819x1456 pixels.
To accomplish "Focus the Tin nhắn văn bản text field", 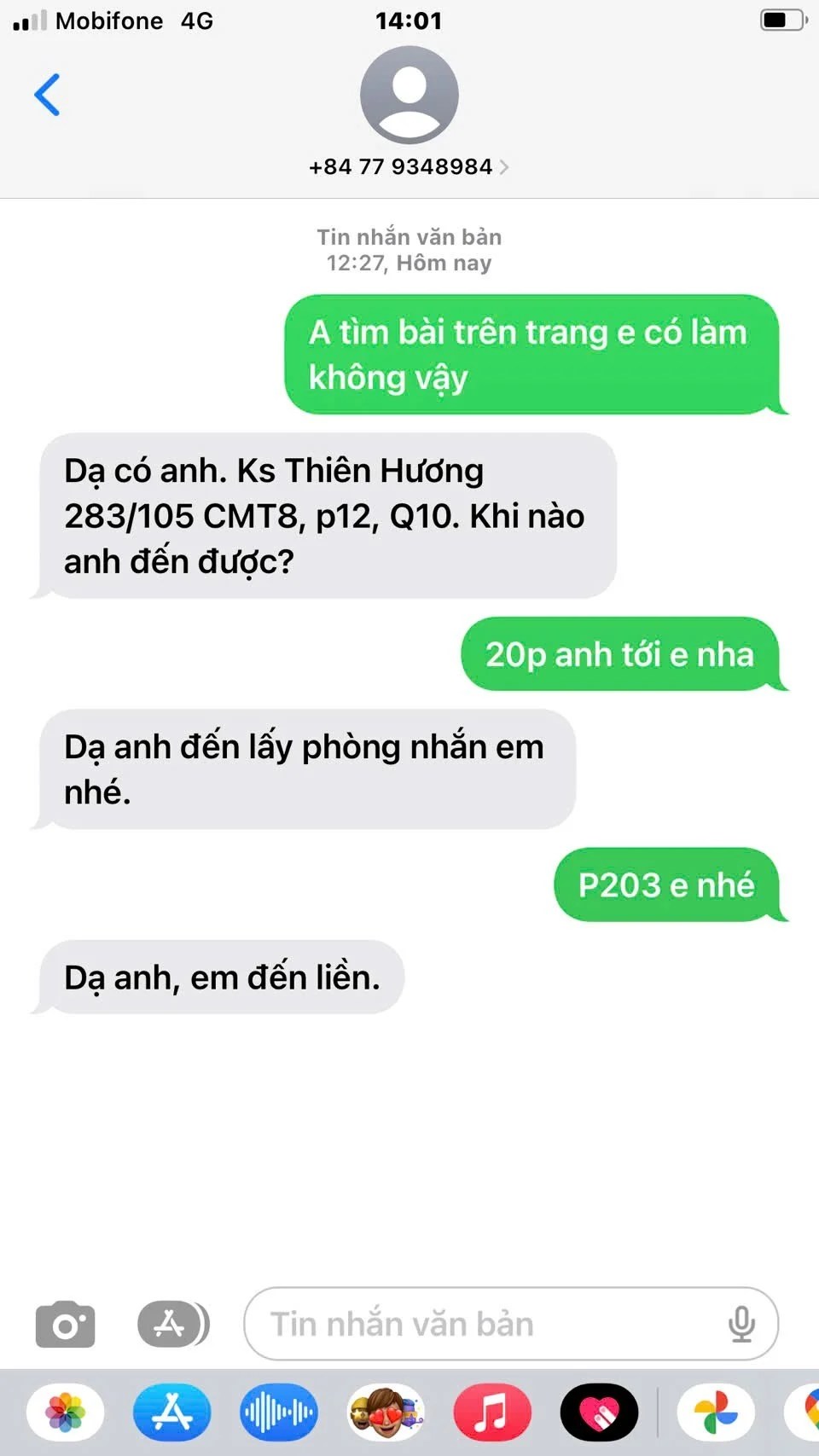I will pos(486,1325).
